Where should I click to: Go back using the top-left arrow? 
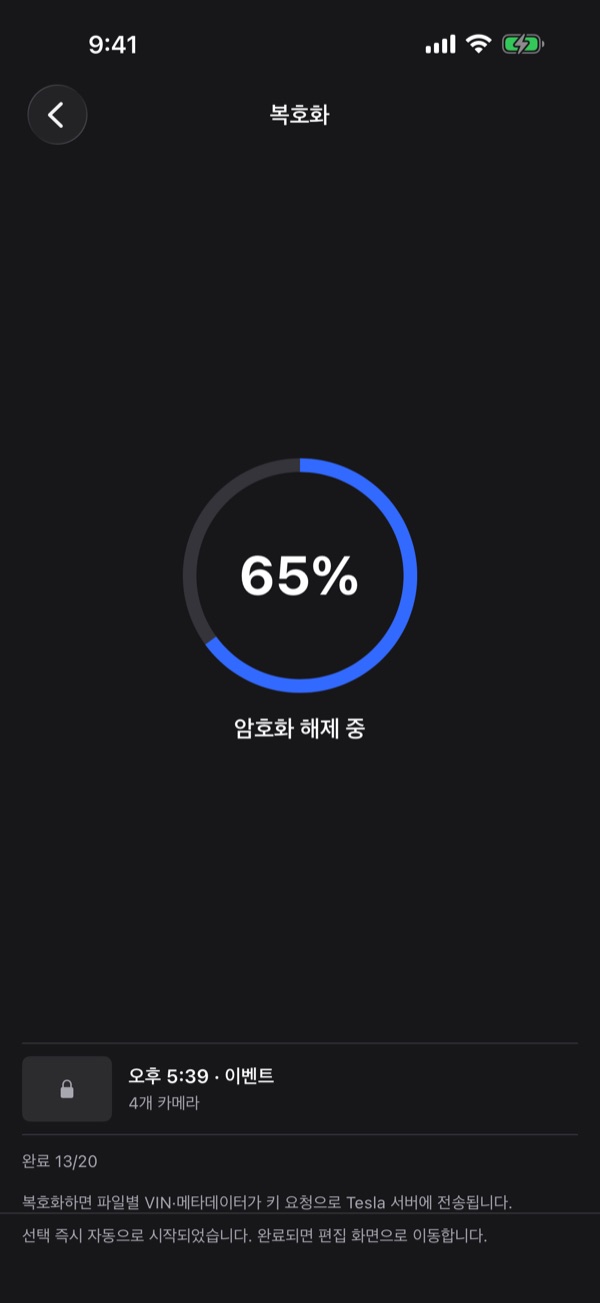click(57, 115)
